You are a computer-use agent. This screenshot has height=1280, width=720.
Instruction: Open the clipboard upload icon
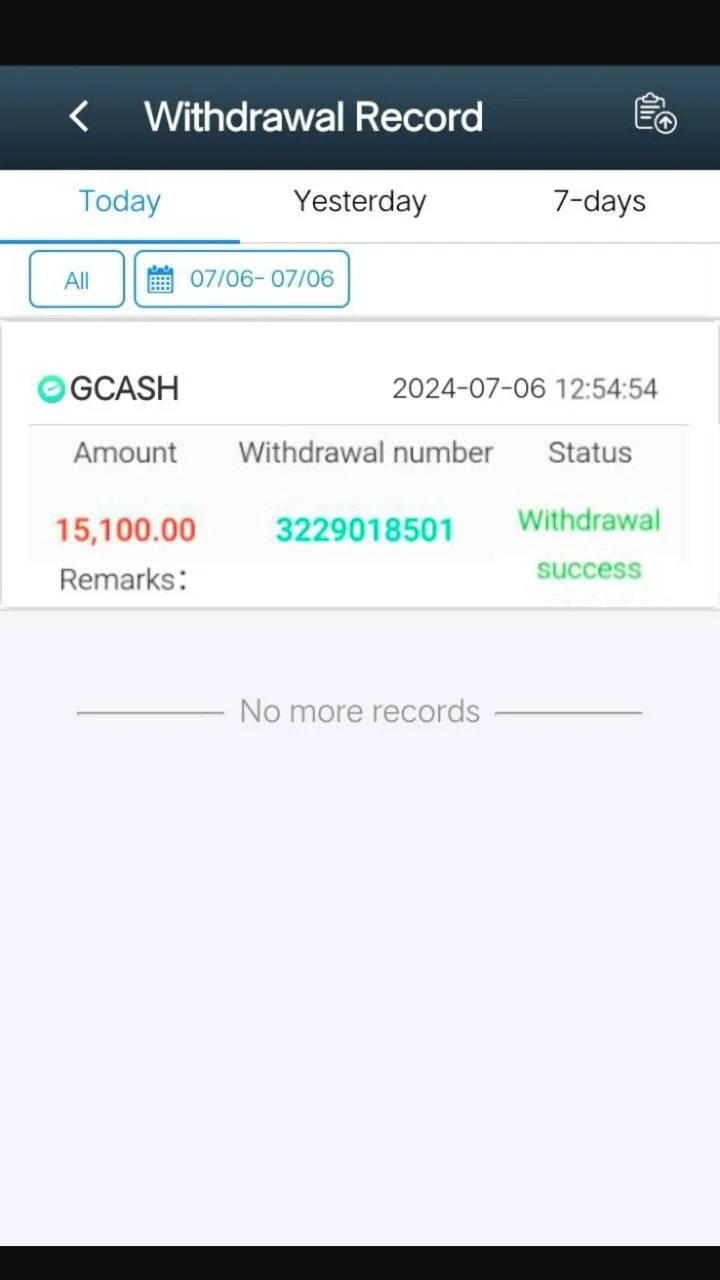[x=656, y=114]
